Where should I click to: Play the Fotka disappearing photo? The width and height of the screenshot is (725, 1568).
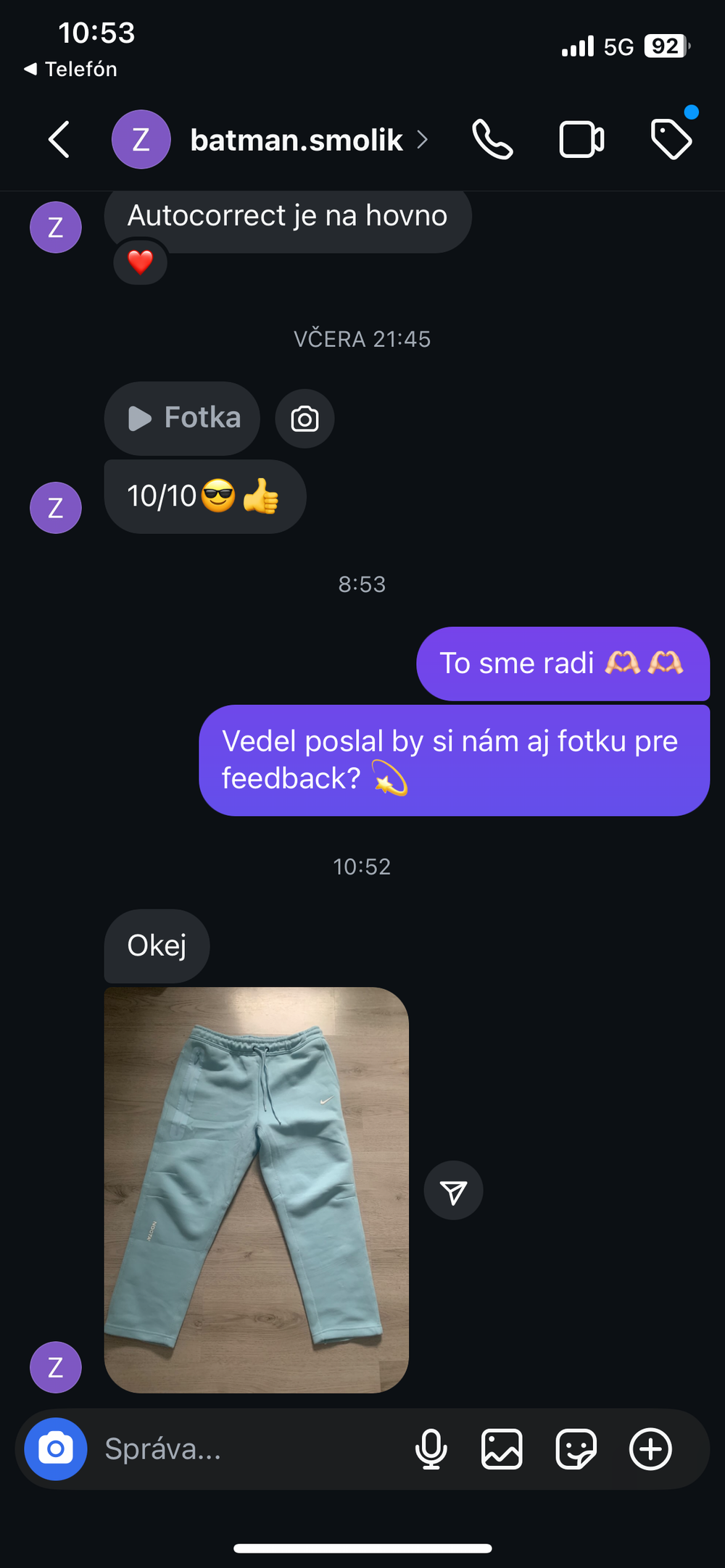(183, 418)
